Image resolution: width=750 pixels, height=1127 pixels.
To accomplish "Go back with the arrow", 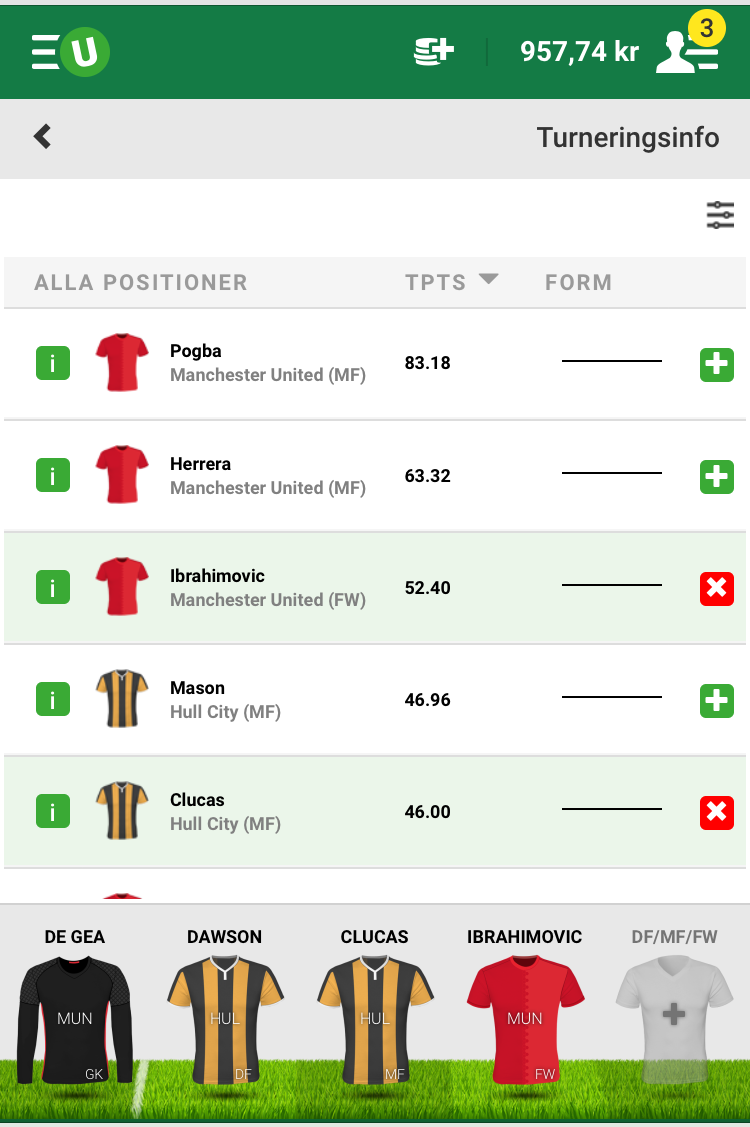I will coord(42,137).
